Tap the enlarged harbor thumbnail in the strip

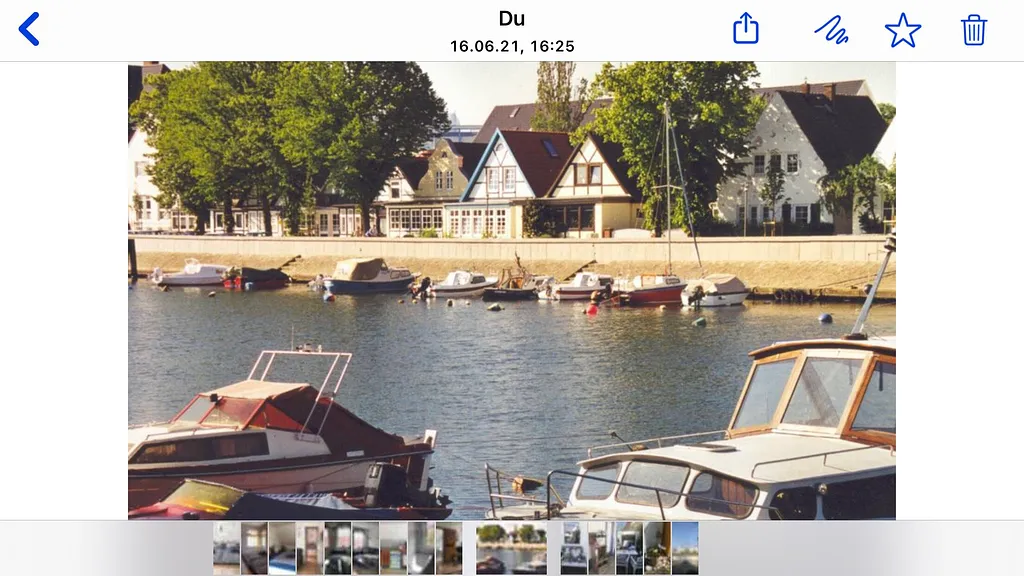511,548
